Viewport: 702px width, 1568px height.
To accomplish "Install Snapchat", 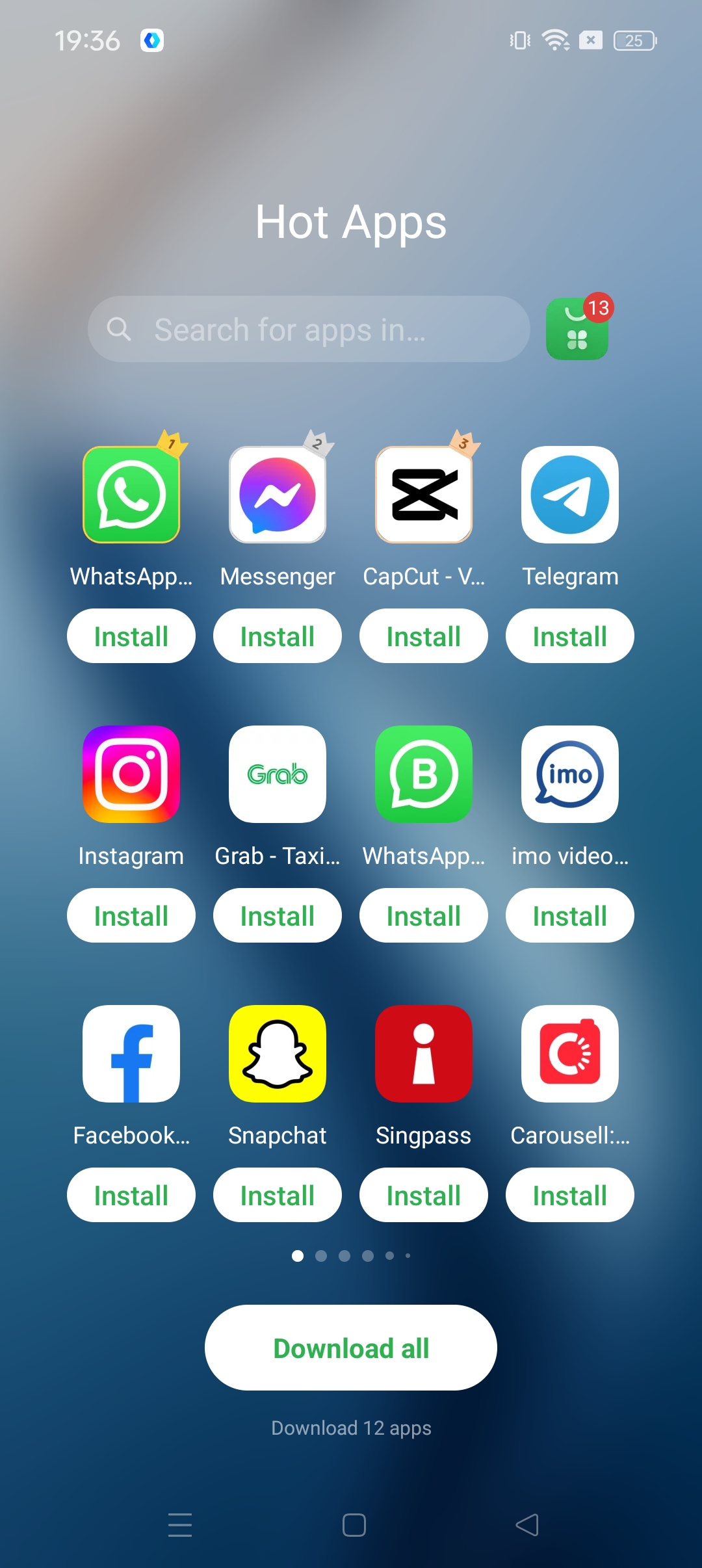I will click(278, 1196).
